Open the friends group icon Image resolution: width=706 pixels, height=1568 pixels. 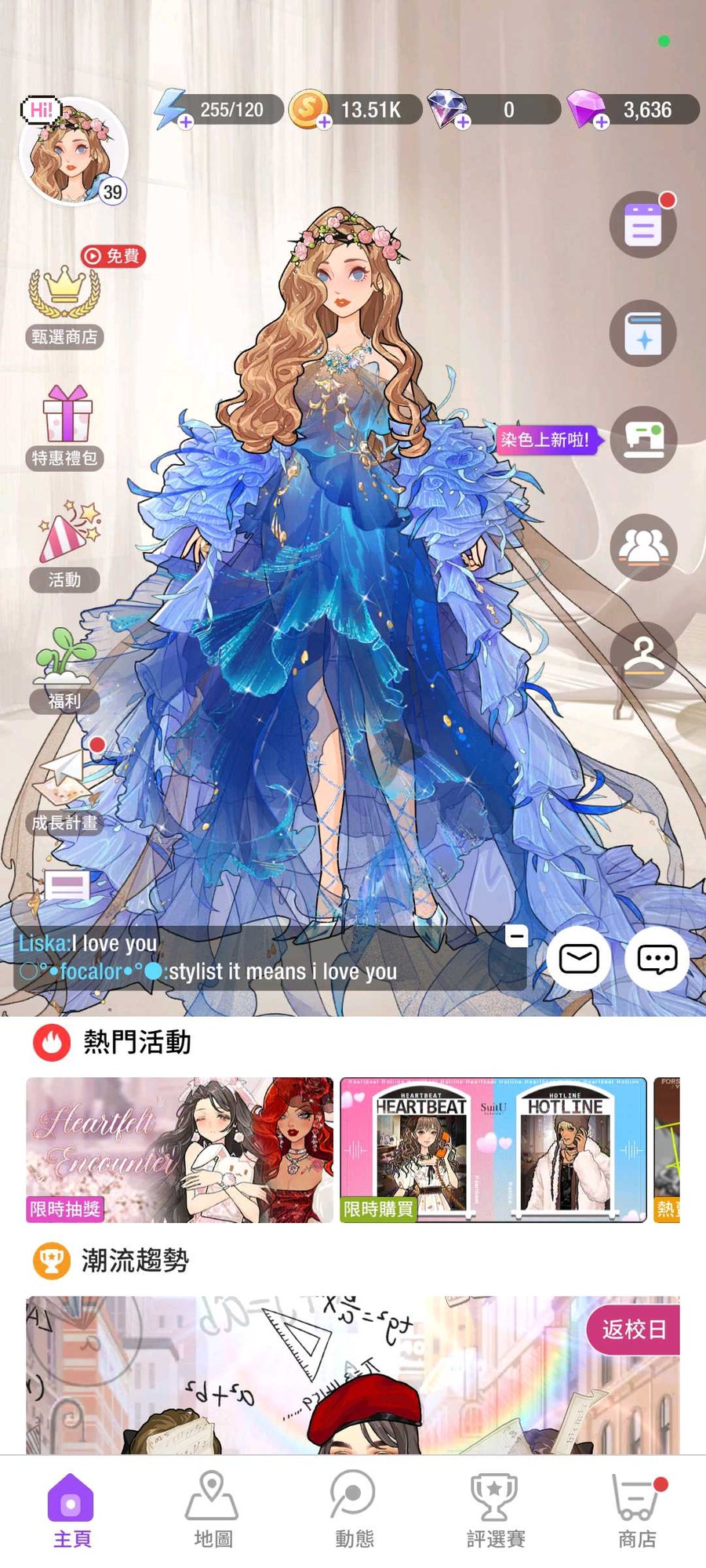[x=643, y=546]
